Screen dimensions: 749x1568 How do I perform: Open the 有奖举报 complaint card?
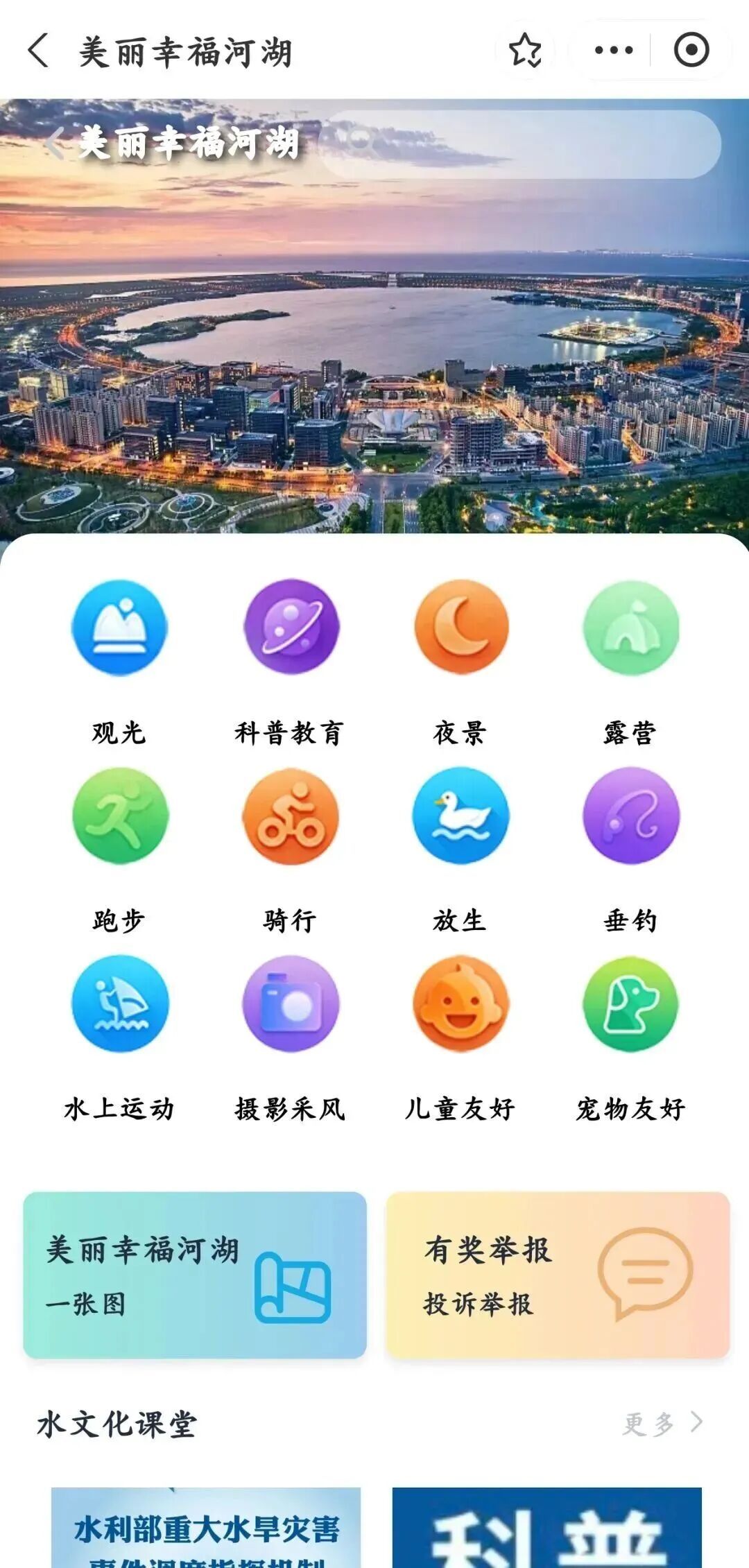coord(558,1275)
